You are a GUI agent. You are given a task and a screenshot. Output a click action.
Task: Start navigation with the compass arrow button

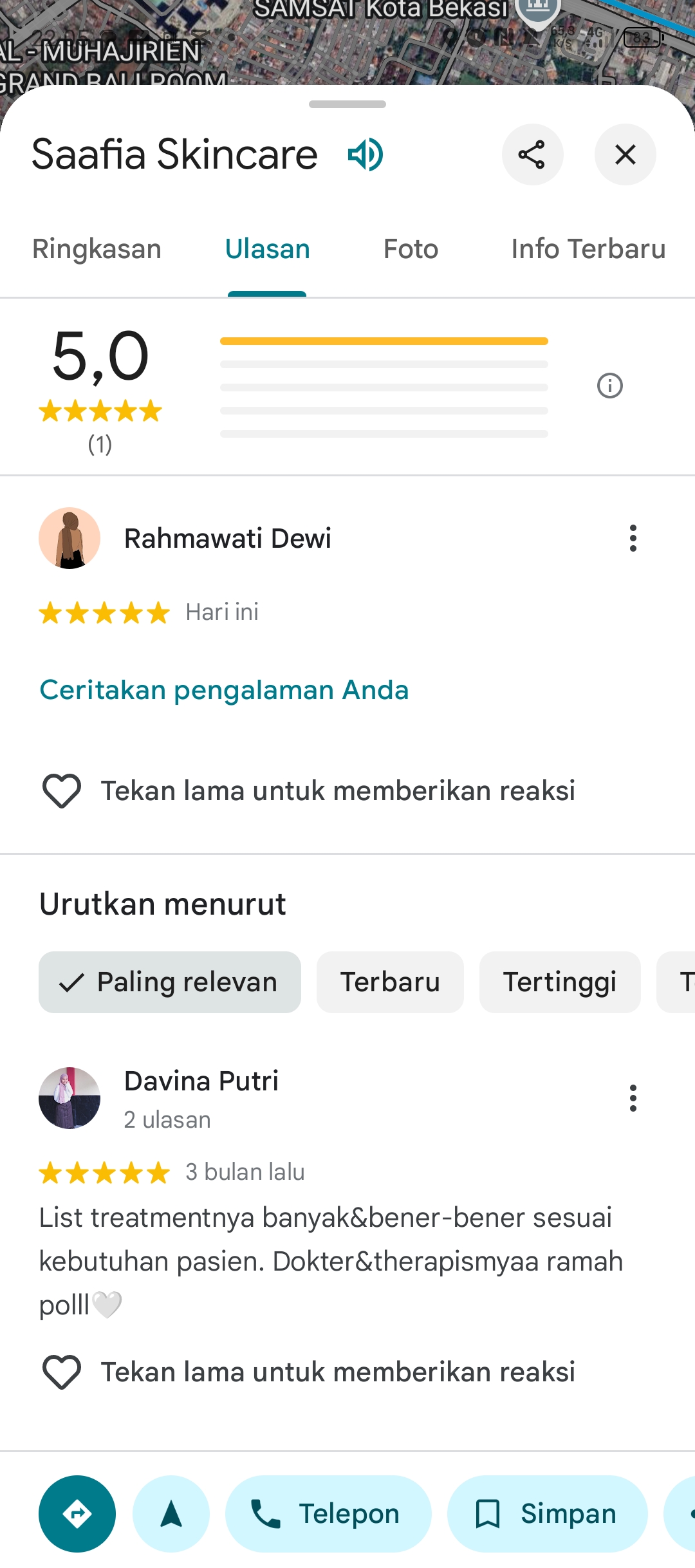coord(171,1514)
